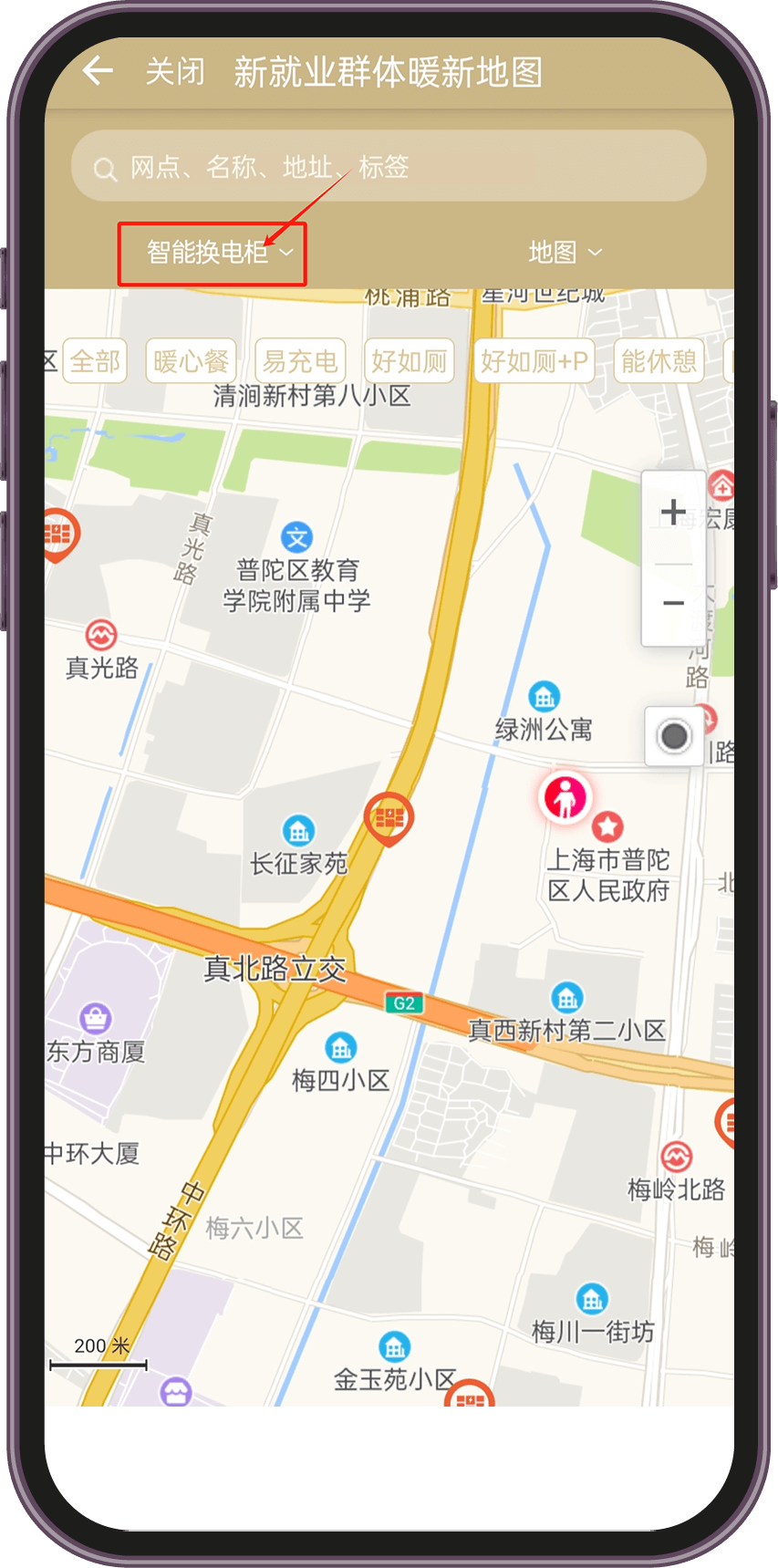778x1568 pixels.
Task: Tap the locate-me button
Action: point(674,736)
